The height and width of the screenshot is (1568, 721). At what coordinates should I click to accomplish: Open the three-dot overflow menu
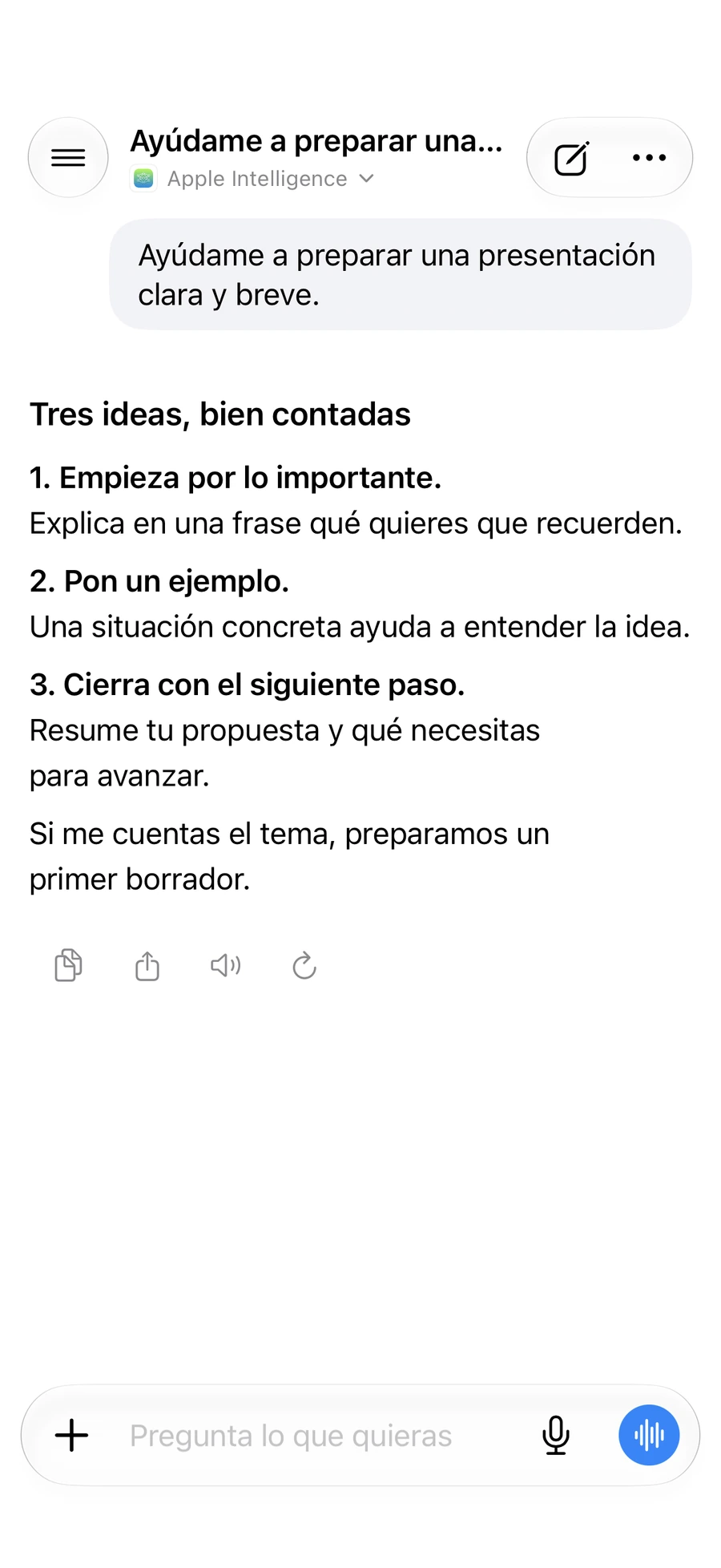649,158
